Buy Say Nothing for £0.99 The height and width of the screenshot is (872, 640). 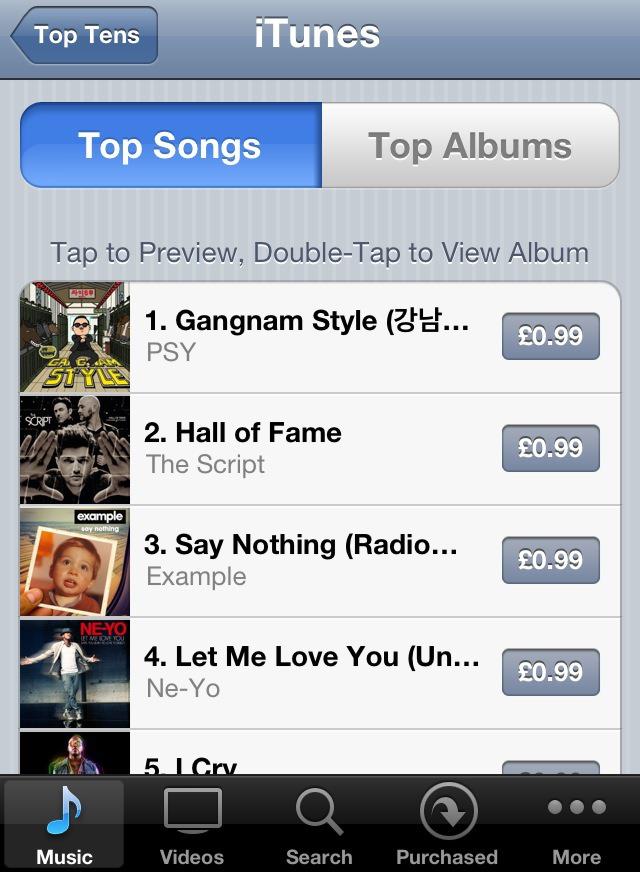click(550, 560)
